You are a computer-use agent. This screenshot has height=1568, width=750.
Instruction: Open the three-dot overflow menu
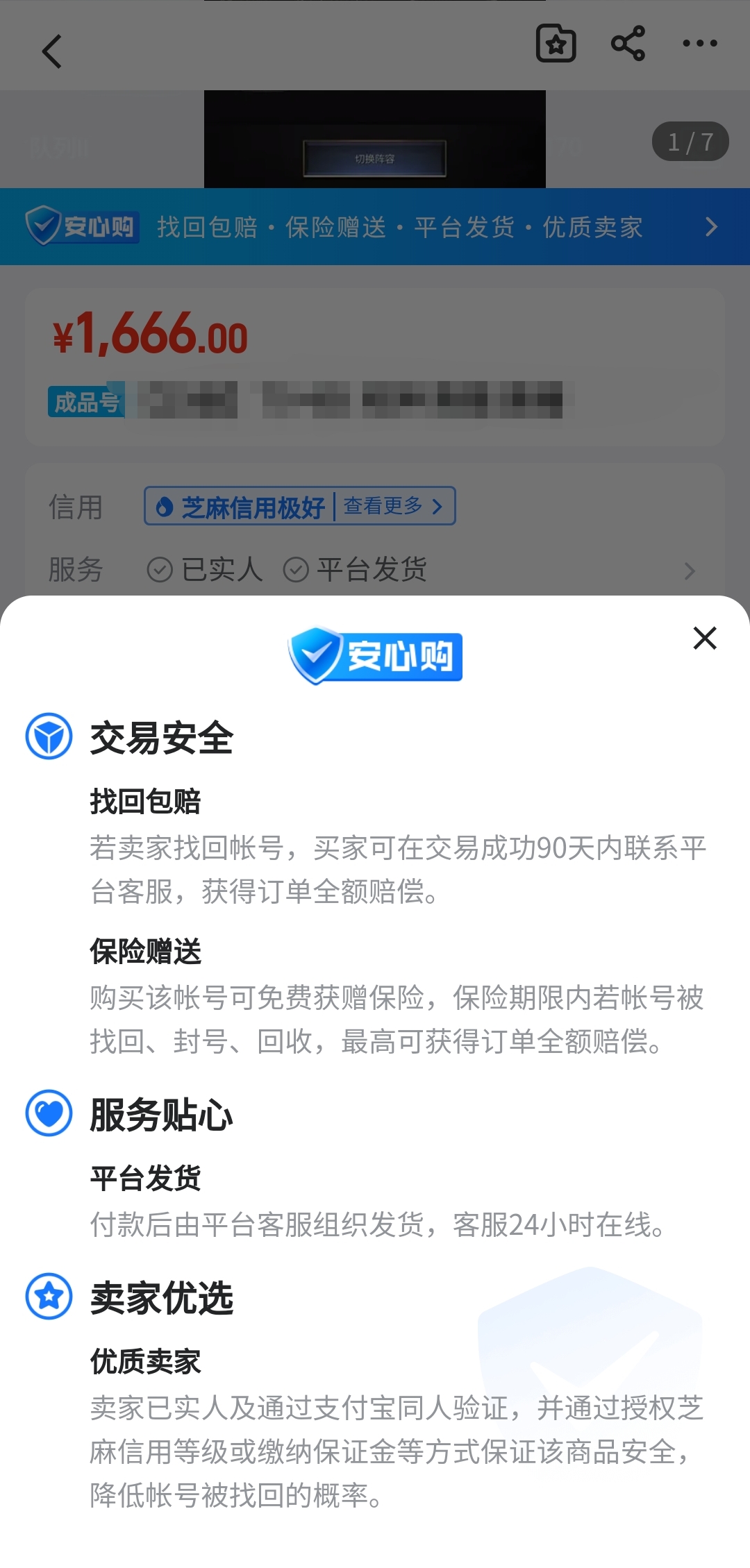(699, 44)
